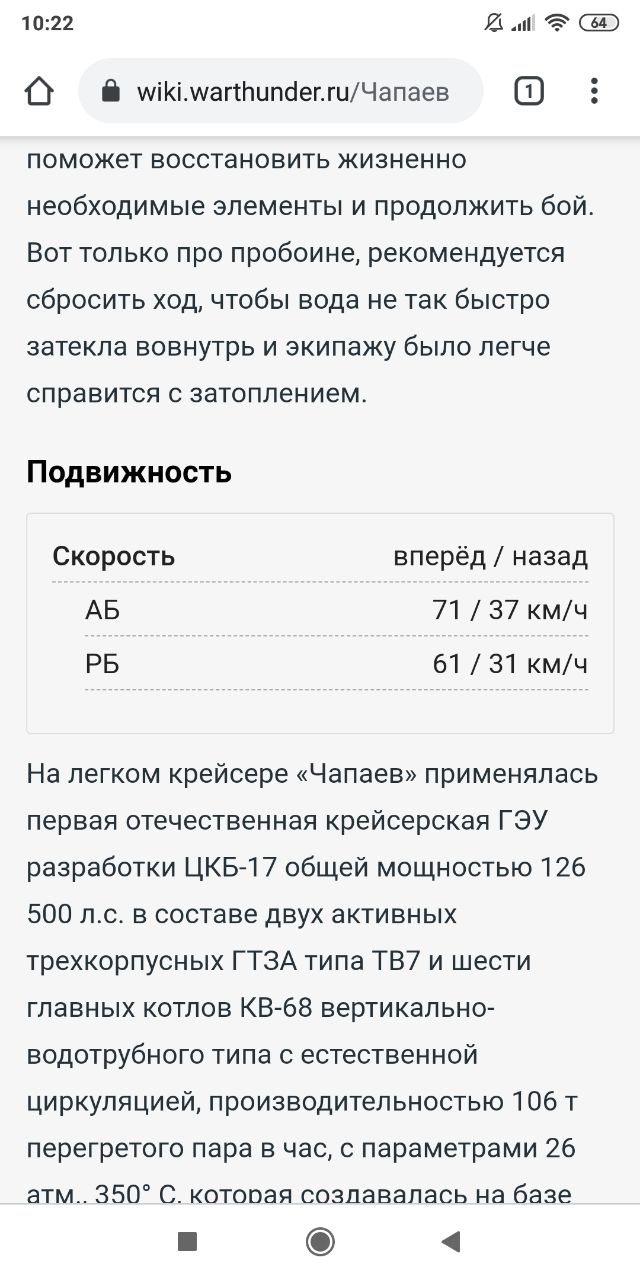
Task: Go back using the system back button
Action: [451, 1242]
